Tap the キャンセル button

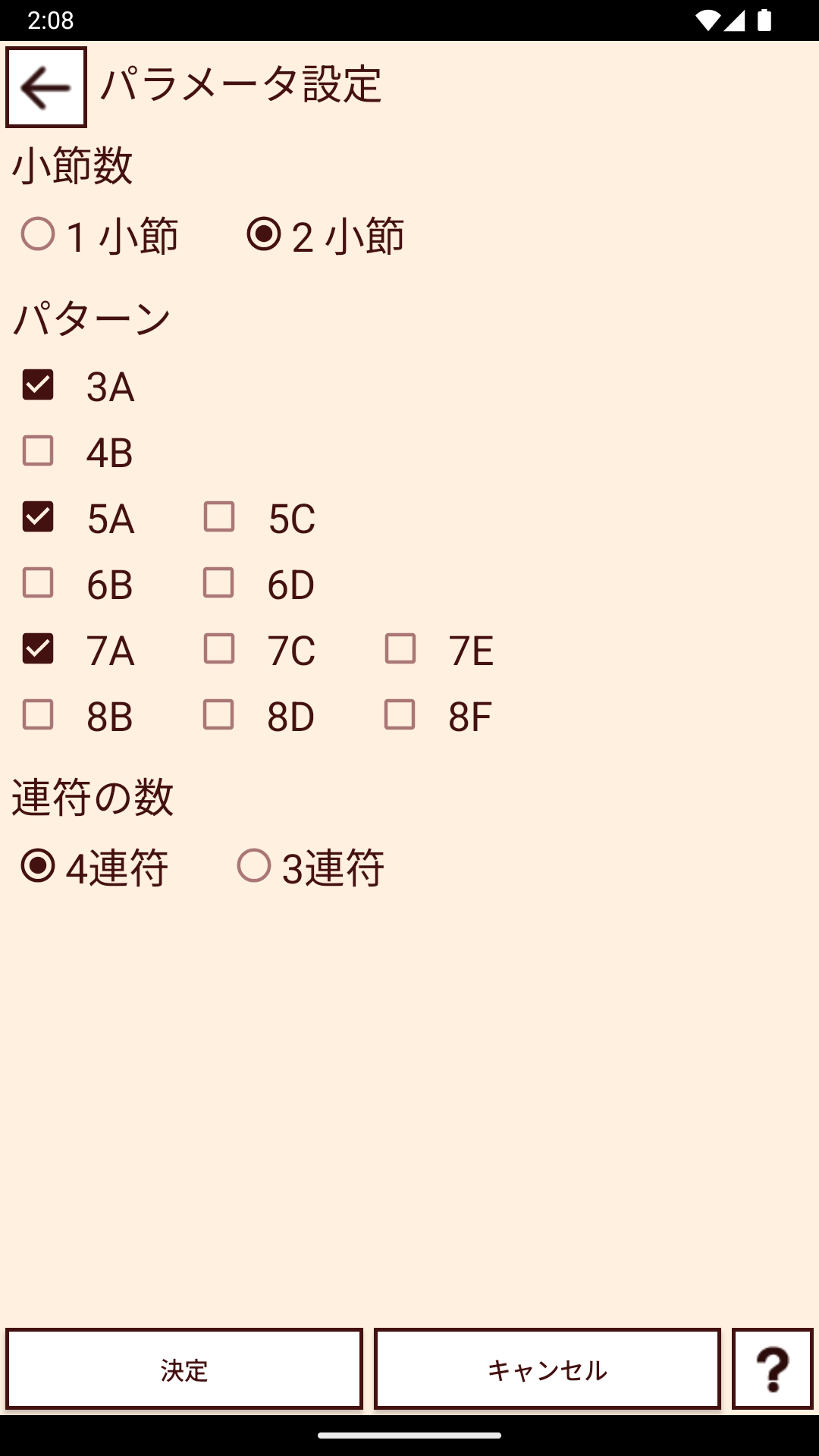[x=548, y=1369]
